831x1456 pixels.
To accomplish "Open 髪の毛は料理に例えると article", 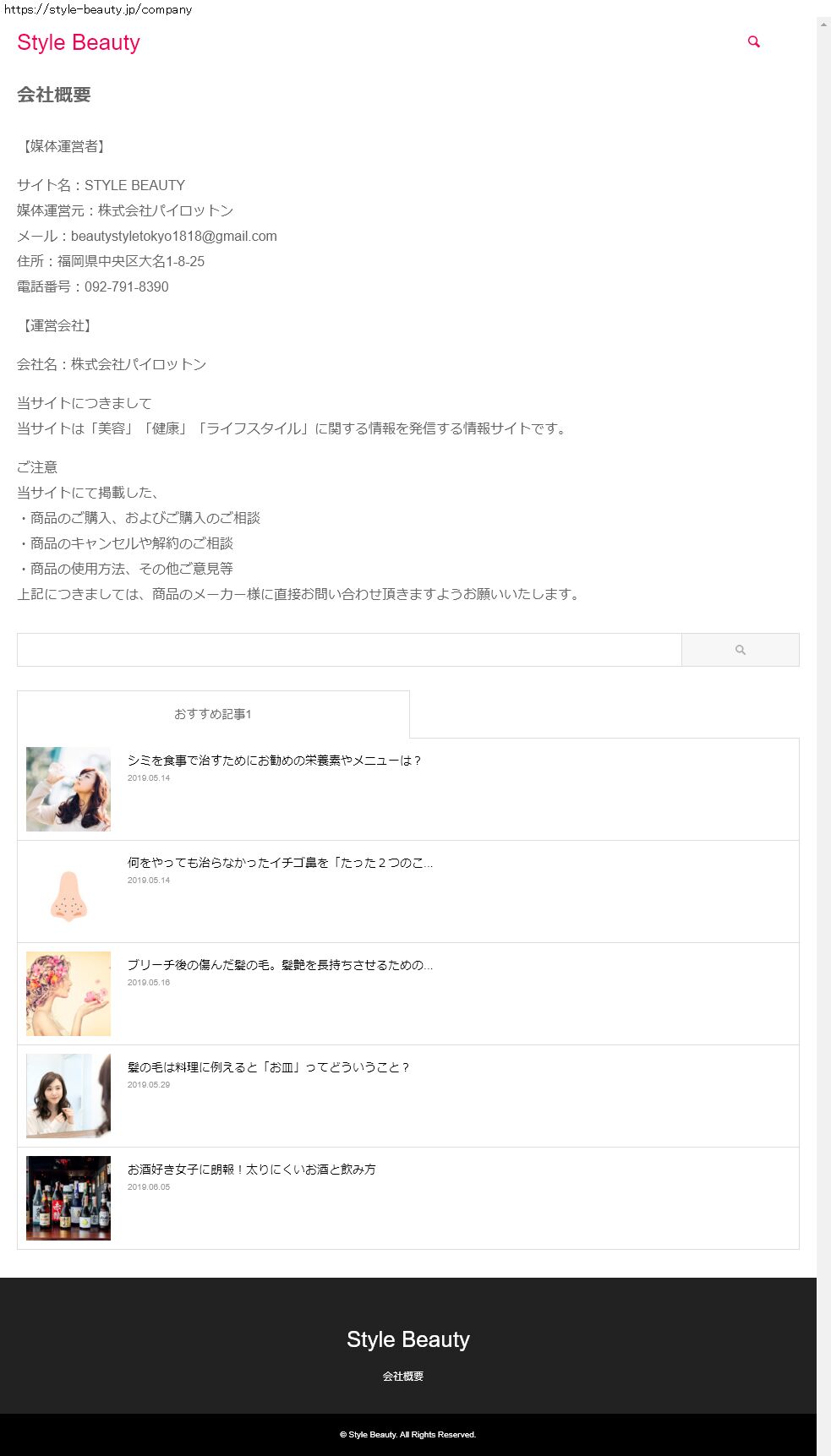I will (268, 1067).
